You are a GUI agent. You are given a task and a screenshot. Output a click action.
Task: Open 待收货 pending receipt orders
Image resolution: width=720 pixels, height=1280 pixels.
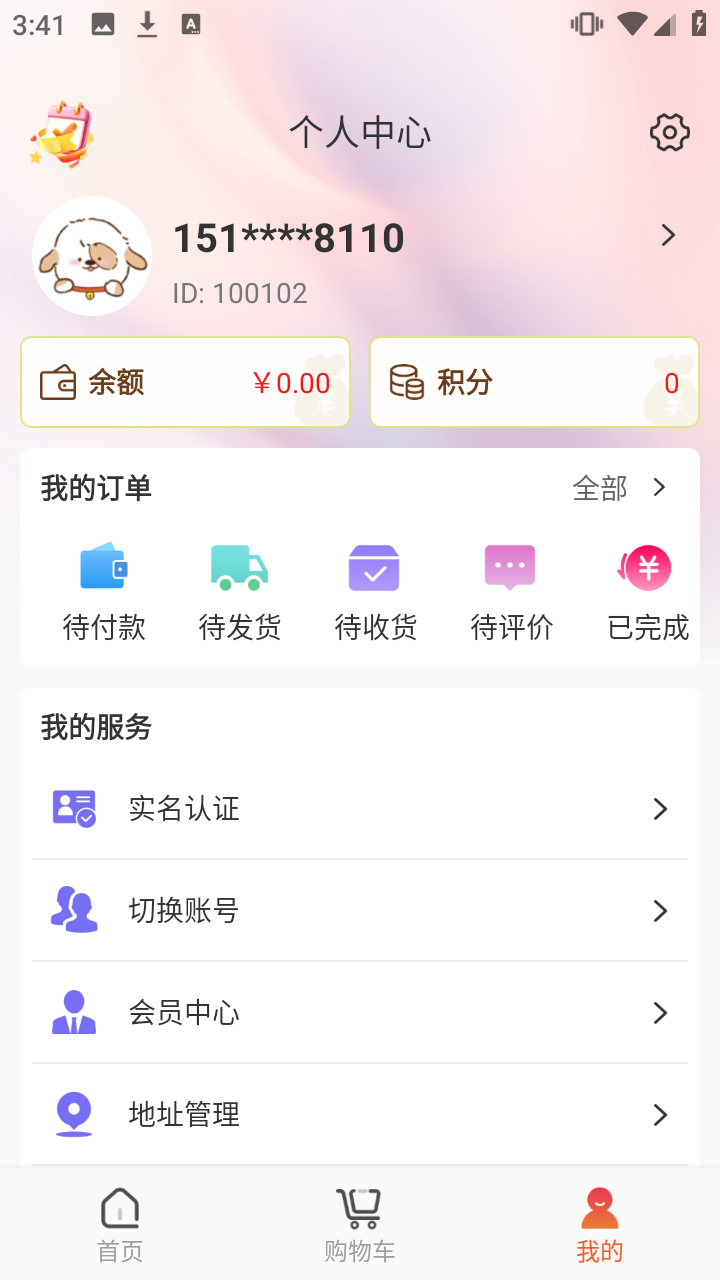pos(375,566)
